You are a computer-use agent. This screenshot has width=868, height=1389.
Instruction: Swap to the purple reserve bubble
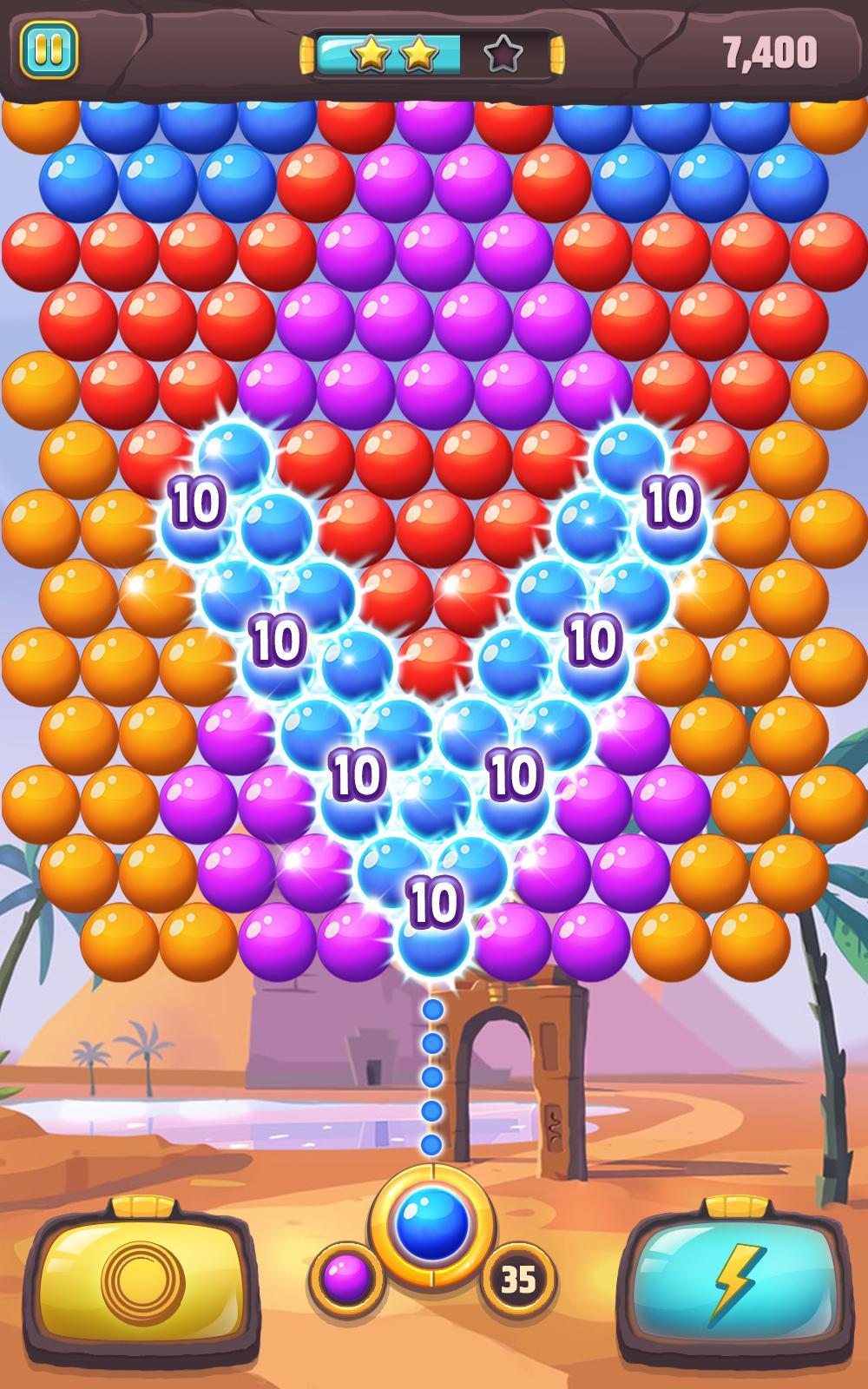click(347, 1278)
